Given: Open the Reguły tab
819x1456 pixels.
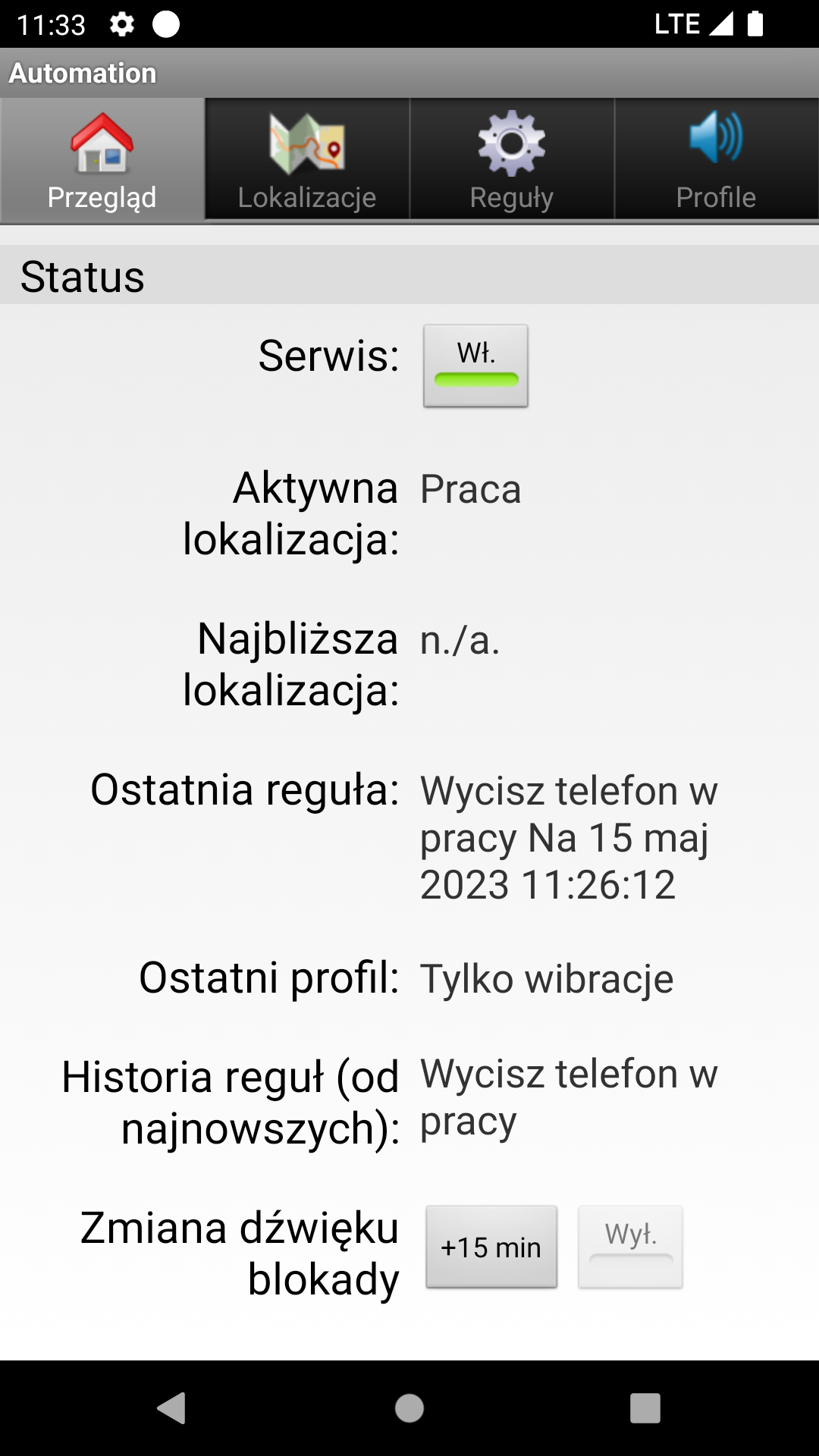Looking at the screenshot, I should point(512,160).
